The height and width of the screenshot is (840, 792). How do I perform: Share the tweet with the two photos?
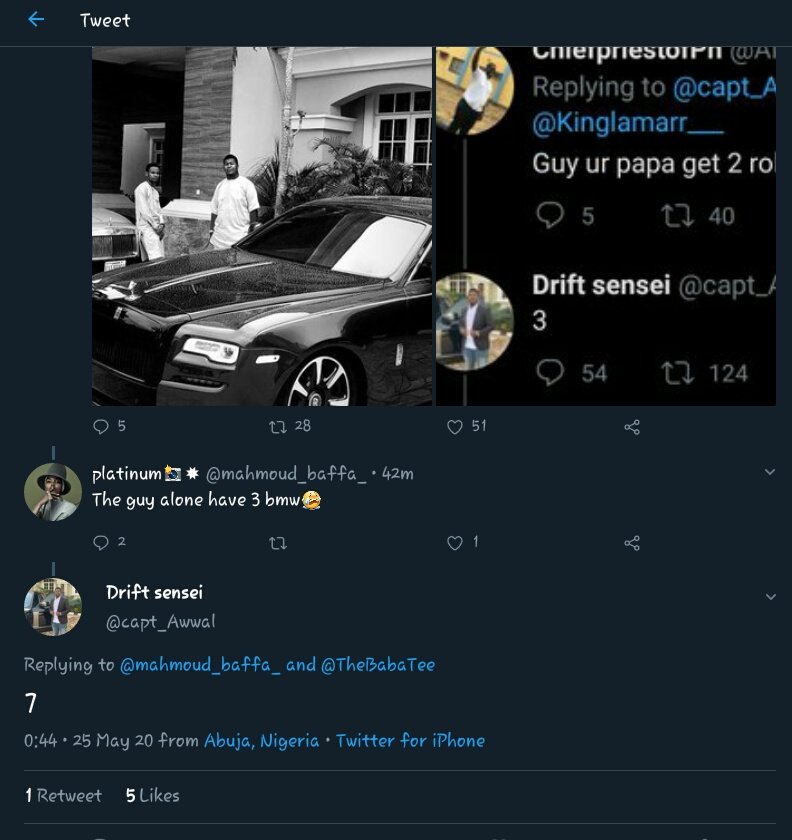632,427
